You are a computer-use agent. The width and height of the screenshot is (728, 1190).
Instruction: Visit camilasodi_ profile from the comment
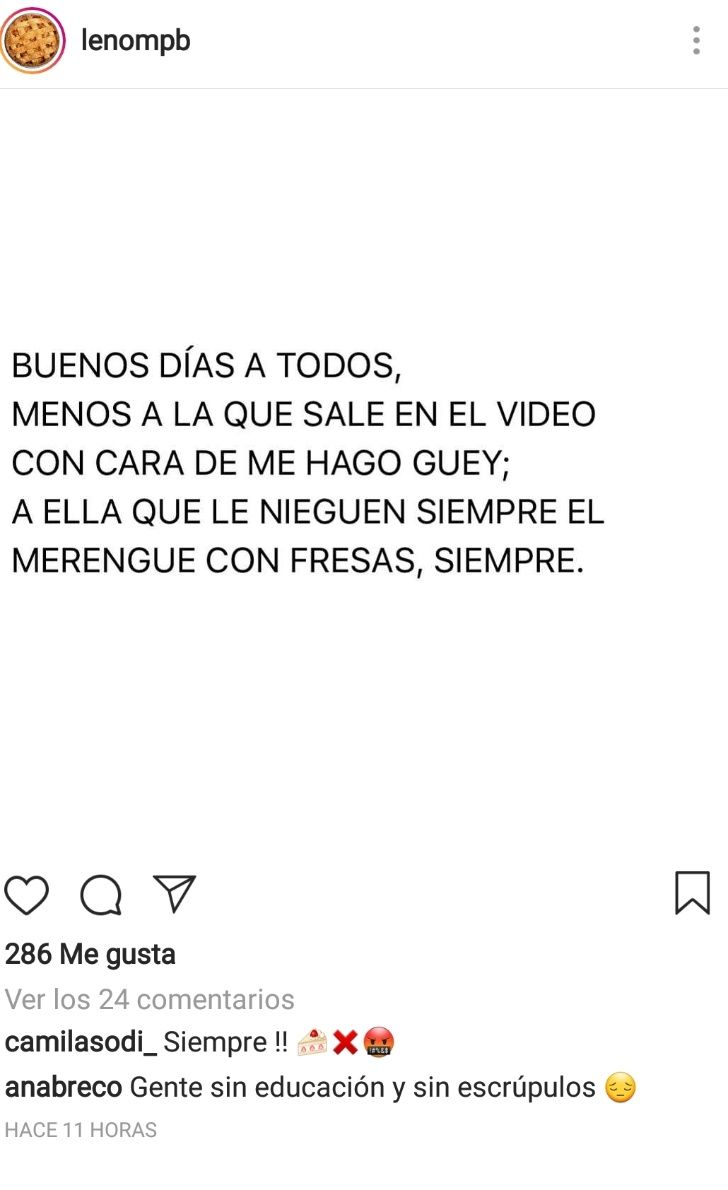point(81,1042)
